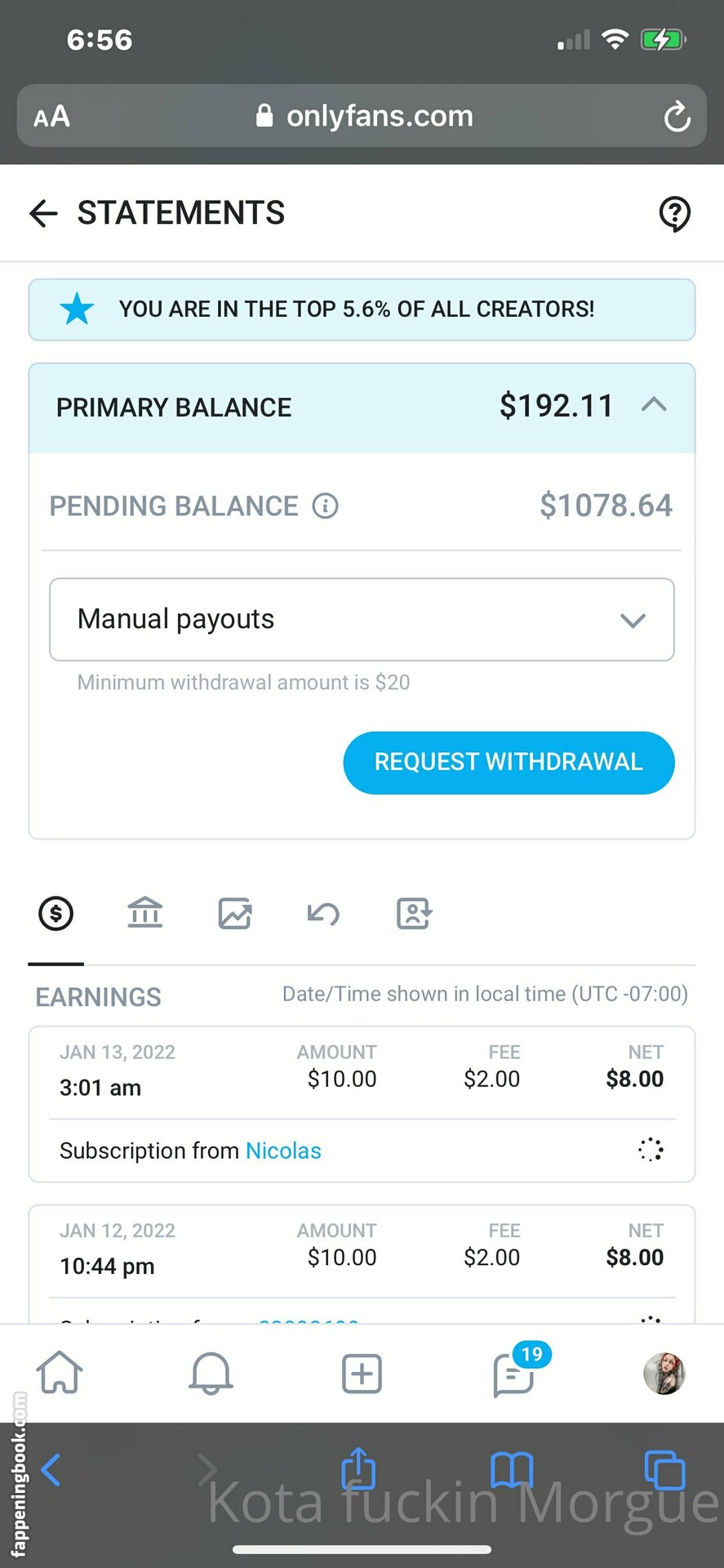Collapse the Primary Balance section
Image resolution: width=724 pixels, height=1568 pixels.
pyautogui.click(x=654, y=404)
